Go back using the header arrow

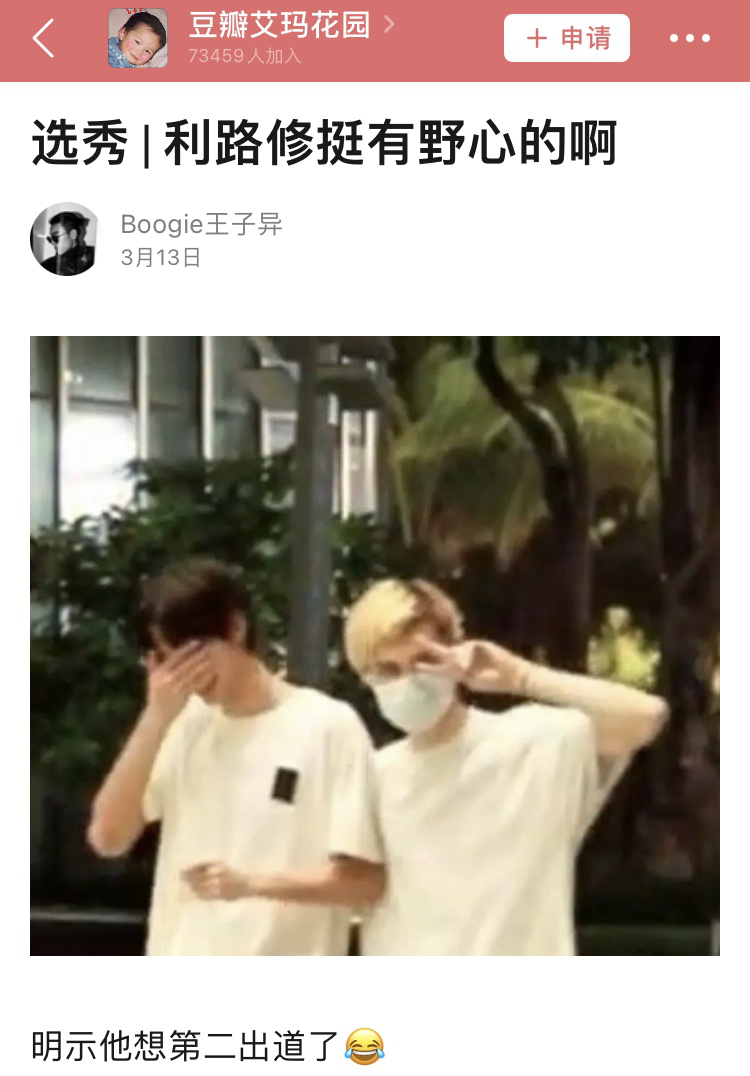coord(42,39)
